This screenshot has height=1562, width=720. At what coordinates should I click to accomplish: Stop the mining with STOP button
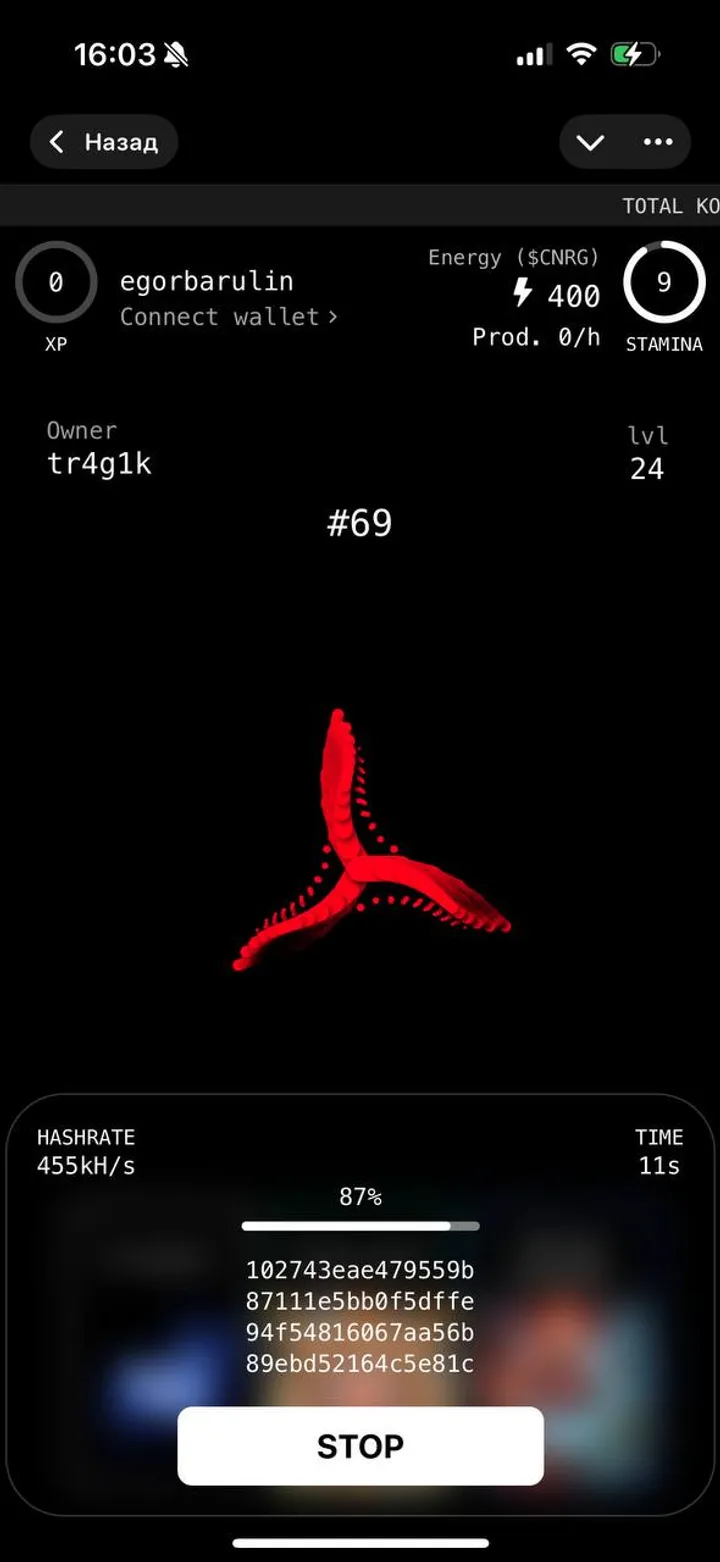360,1446
